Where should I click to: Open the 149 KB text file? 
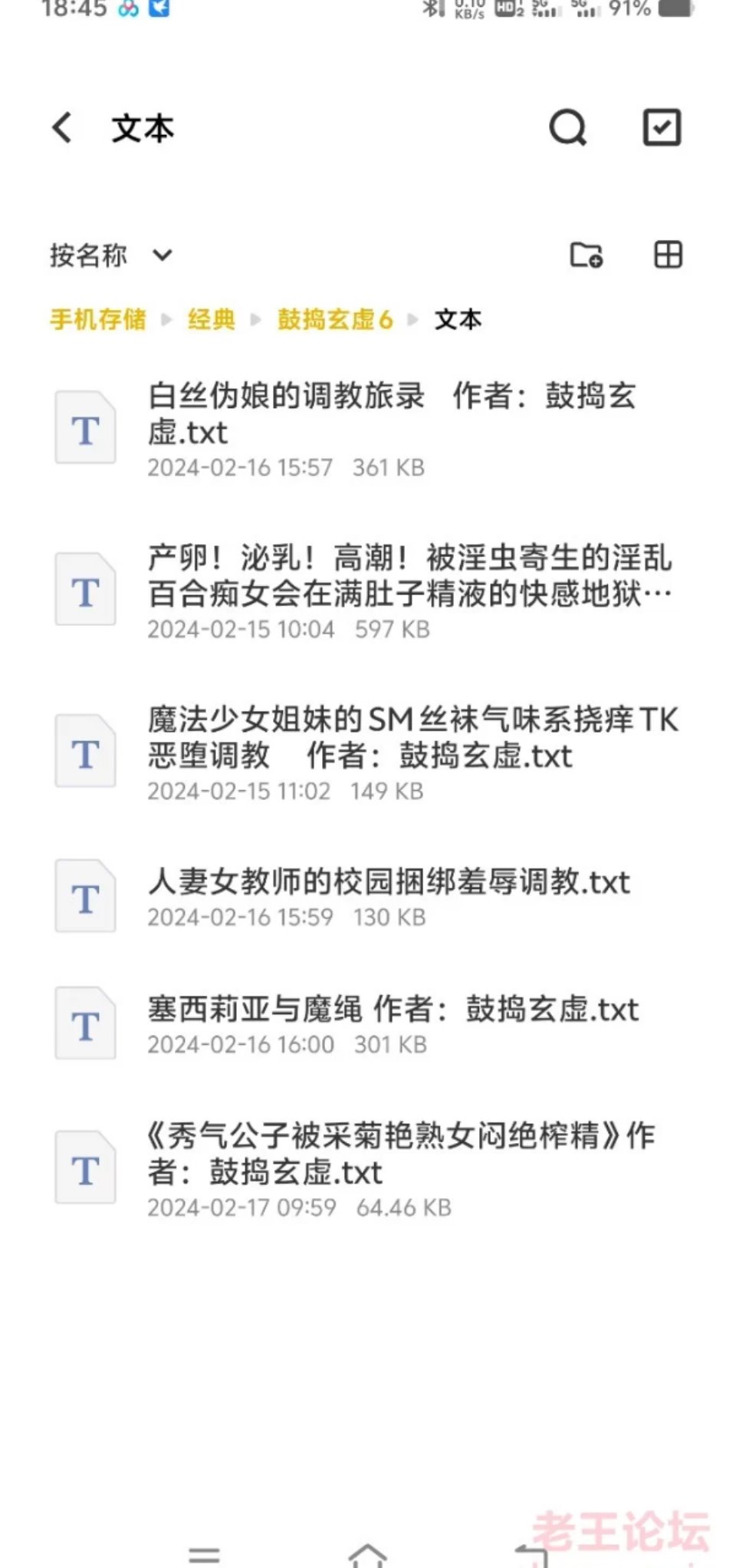point(368,753)
